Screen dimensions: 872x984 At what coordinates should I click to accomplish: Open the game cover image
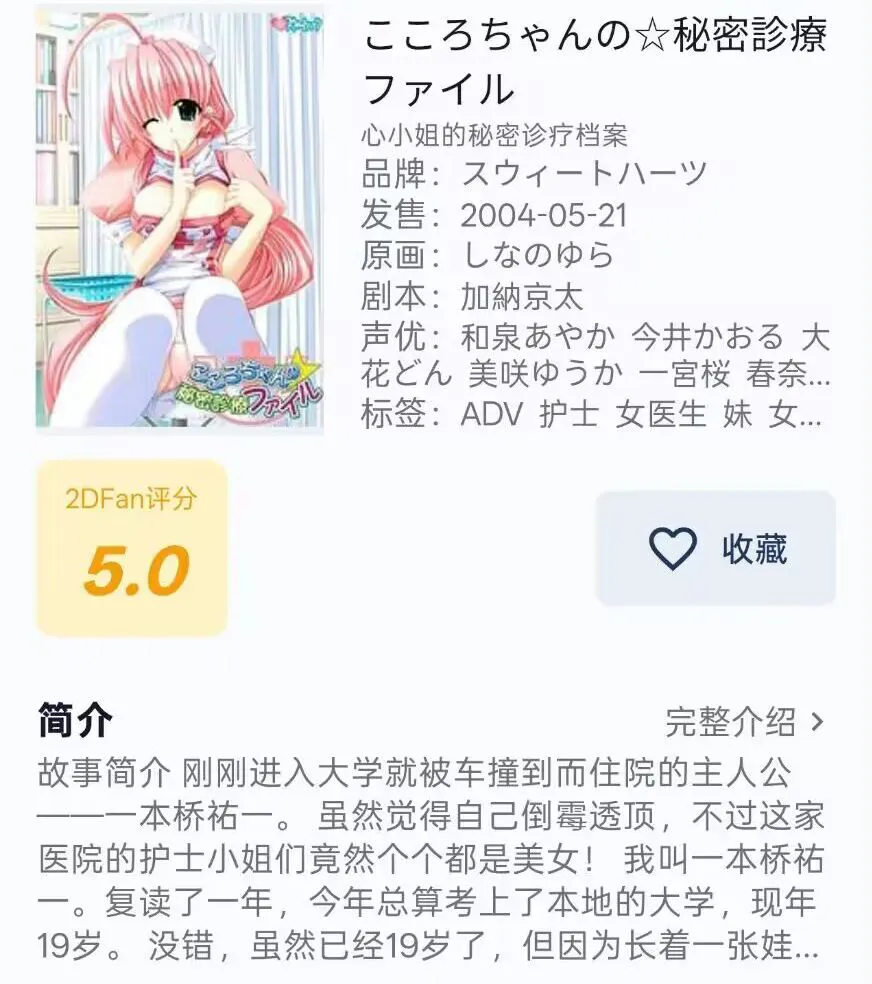coord(180,220)
